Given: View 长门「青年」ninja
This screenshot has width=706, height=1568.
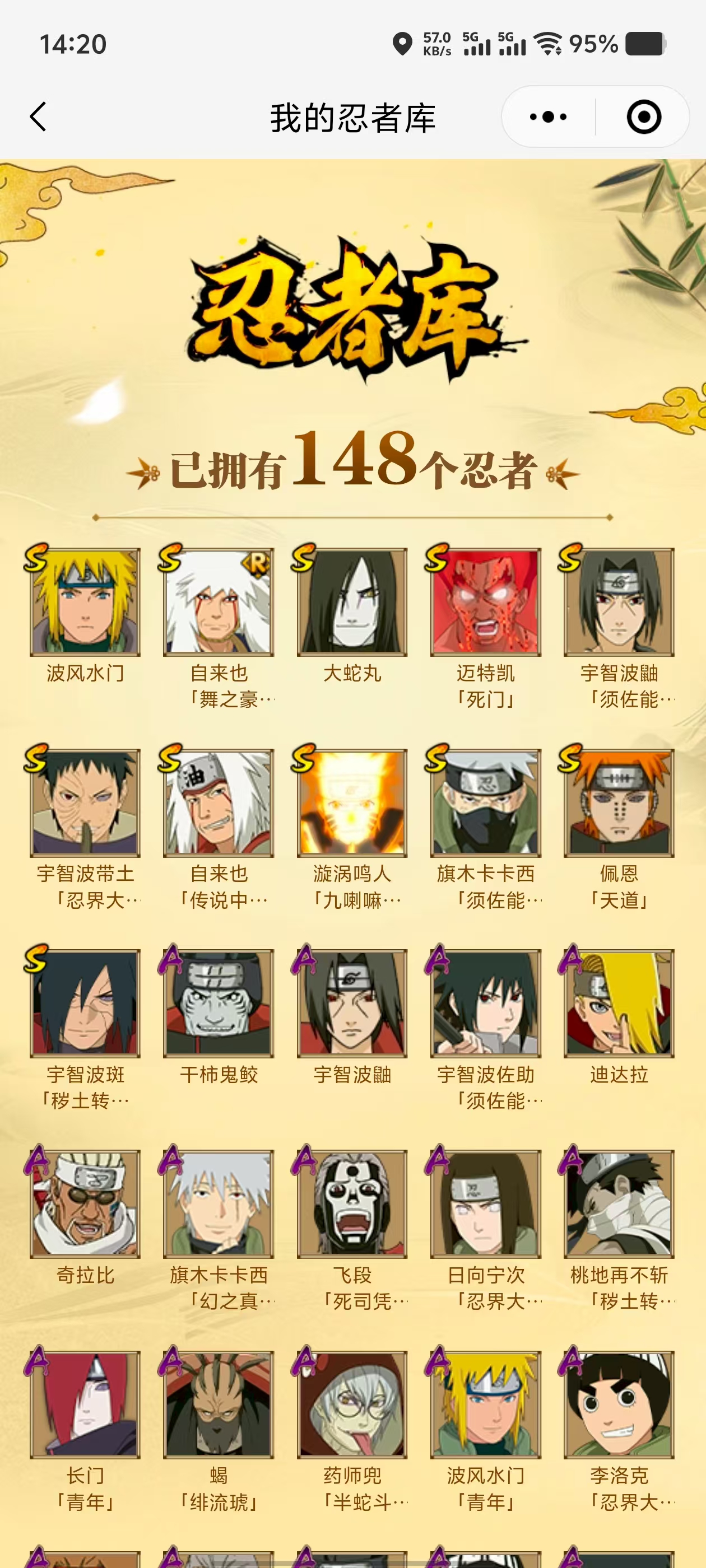Looking at the screenshot, I should tap(85, 1404).
